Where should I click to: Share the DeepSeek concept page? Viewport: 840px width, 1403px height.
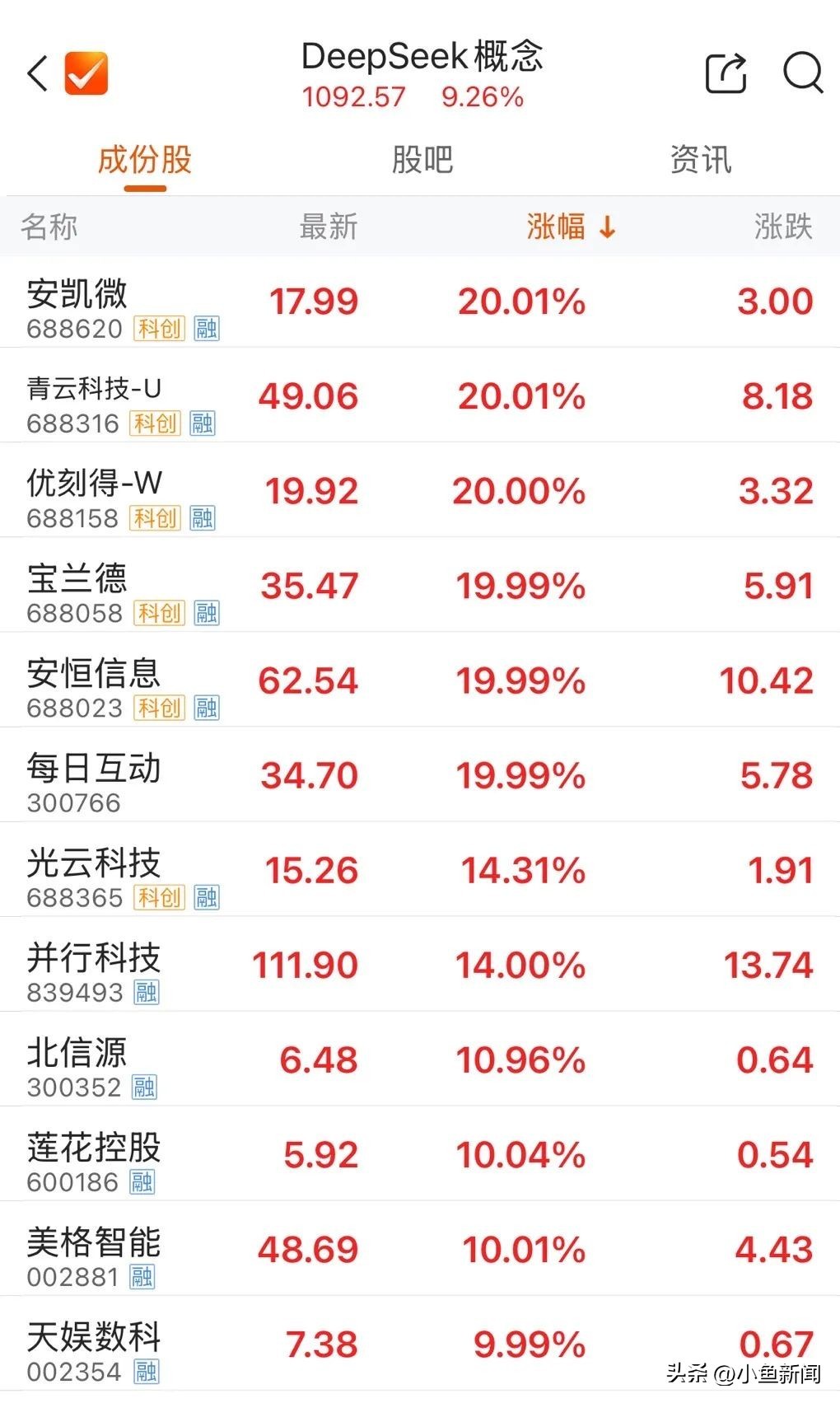pyautogui.click(x=726, y=73)
